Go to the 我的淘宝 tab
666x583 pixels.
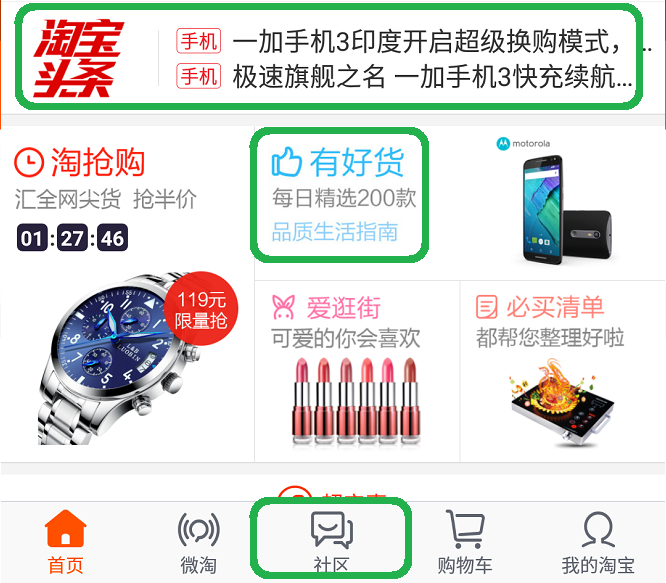click(598, 542)
